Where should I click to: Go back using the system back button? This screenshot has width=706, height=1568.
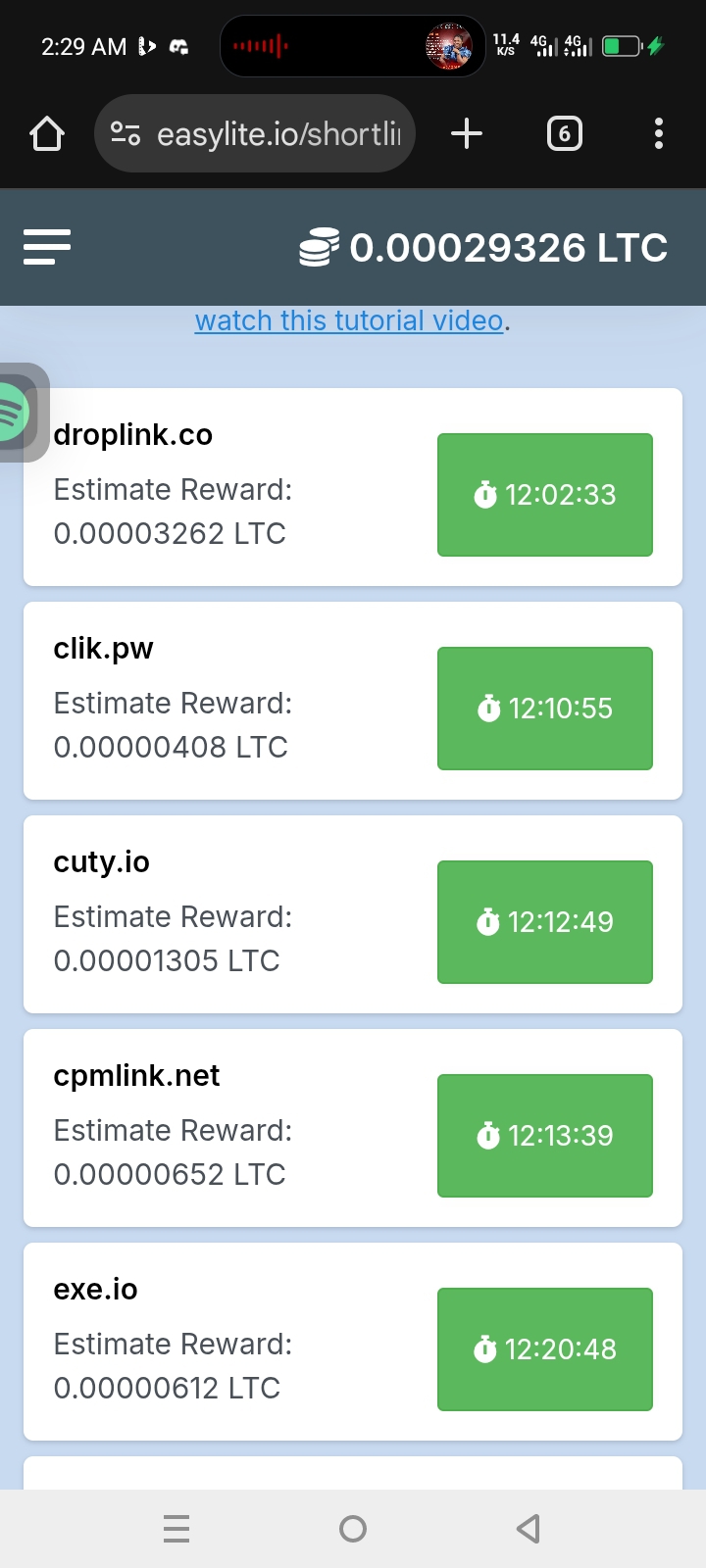pos(529,1528)
